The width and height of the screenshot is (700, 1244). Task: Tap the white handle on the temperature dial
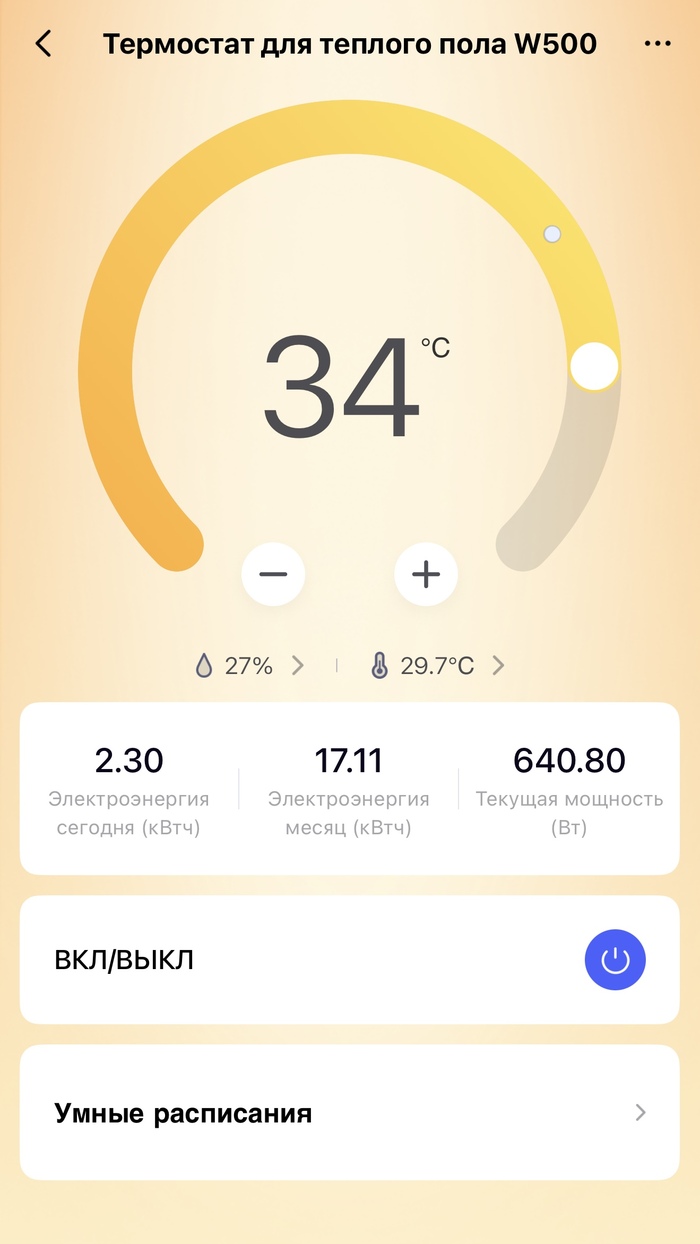[594, 366]
